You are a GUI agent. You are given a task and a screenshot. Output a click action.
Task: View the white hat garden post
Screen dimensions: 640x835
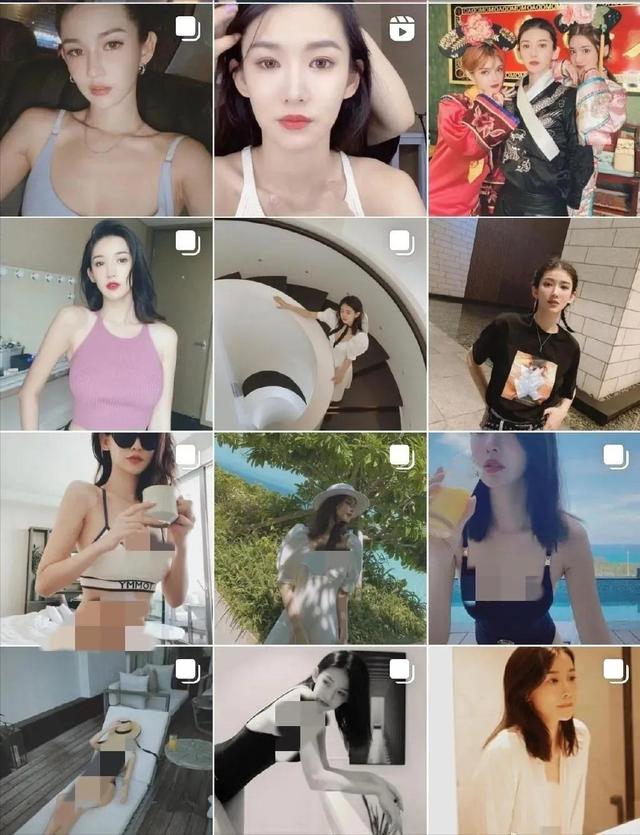pyautogui.click(x=320, y=538)
